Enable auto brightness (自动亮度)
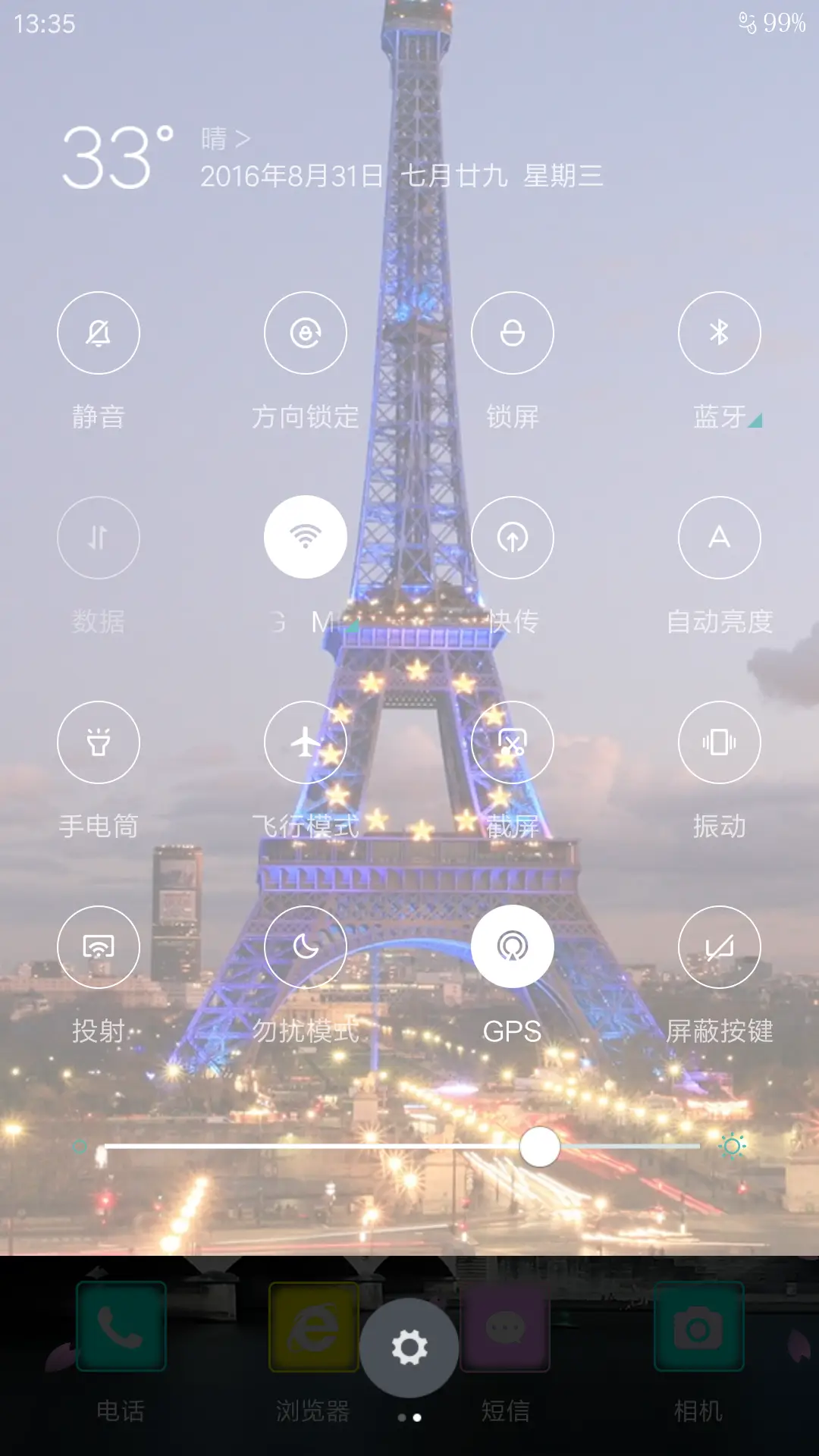 click(x=719, y=538)
